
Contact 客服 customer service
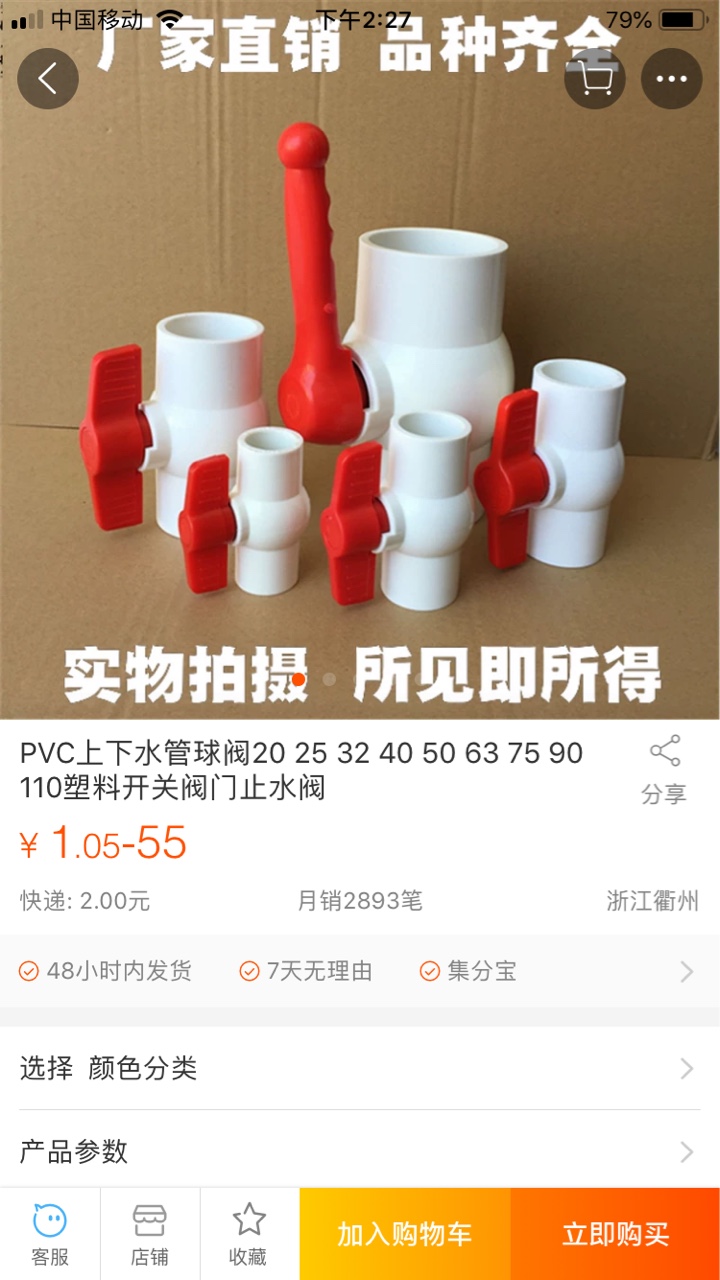(x=50, y=1234)
